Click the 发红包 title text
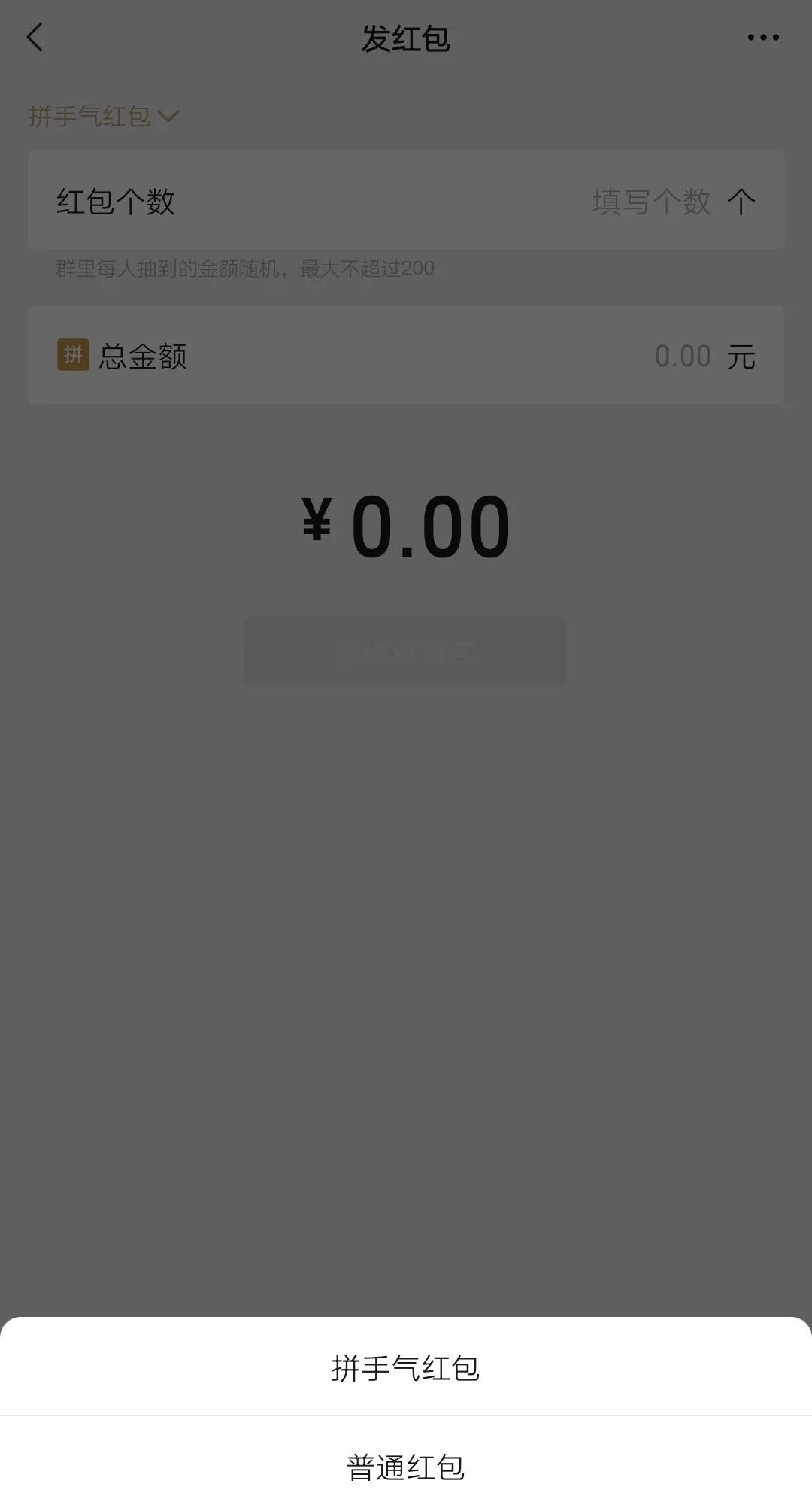Screen dimensions: 812x1508 [x=406, y=36]
